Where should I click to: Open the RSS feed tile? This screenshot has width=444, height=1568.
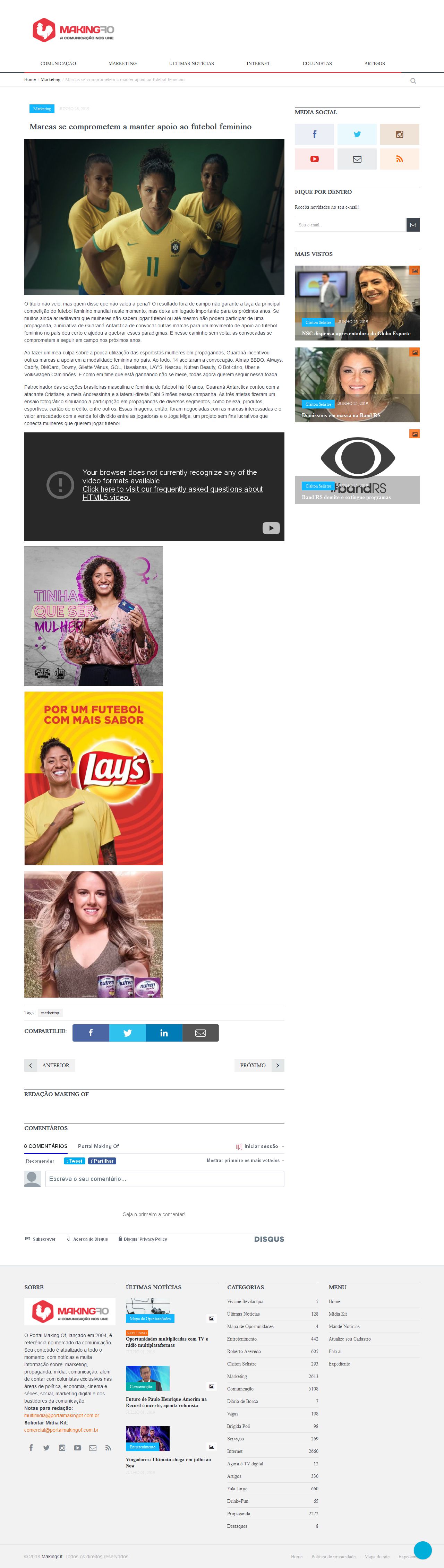tap(400, 159)
